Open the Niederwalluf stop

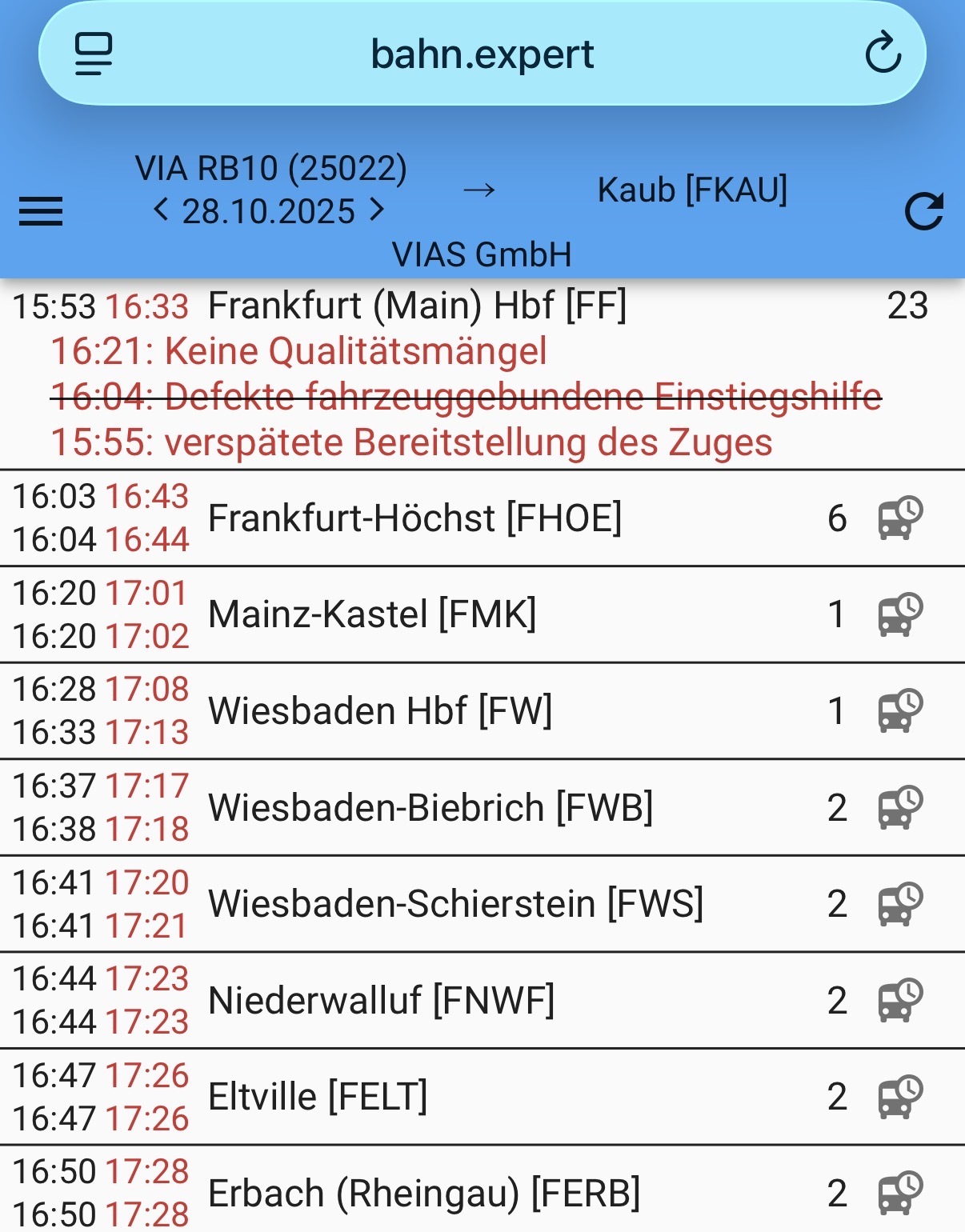coord(381,1001)
